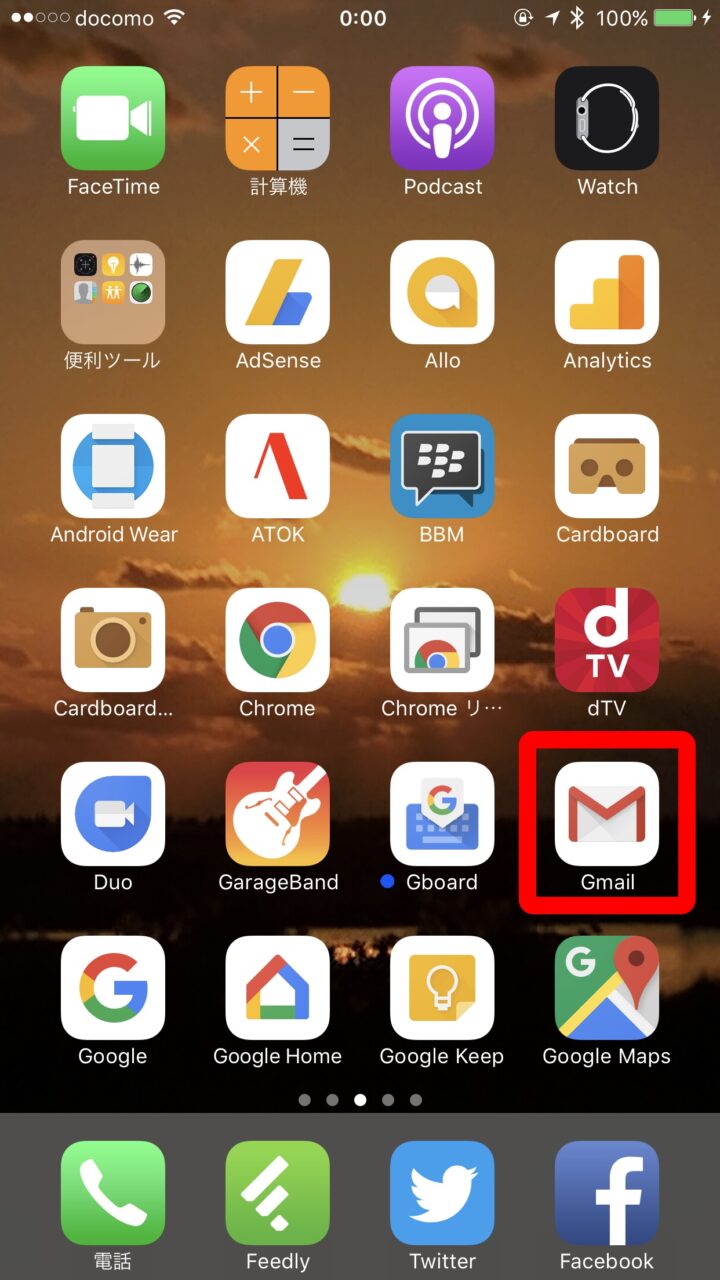Open Google Analytics app
The image size is (720, 1280).
pyautogui.click(x=607, y=292)
